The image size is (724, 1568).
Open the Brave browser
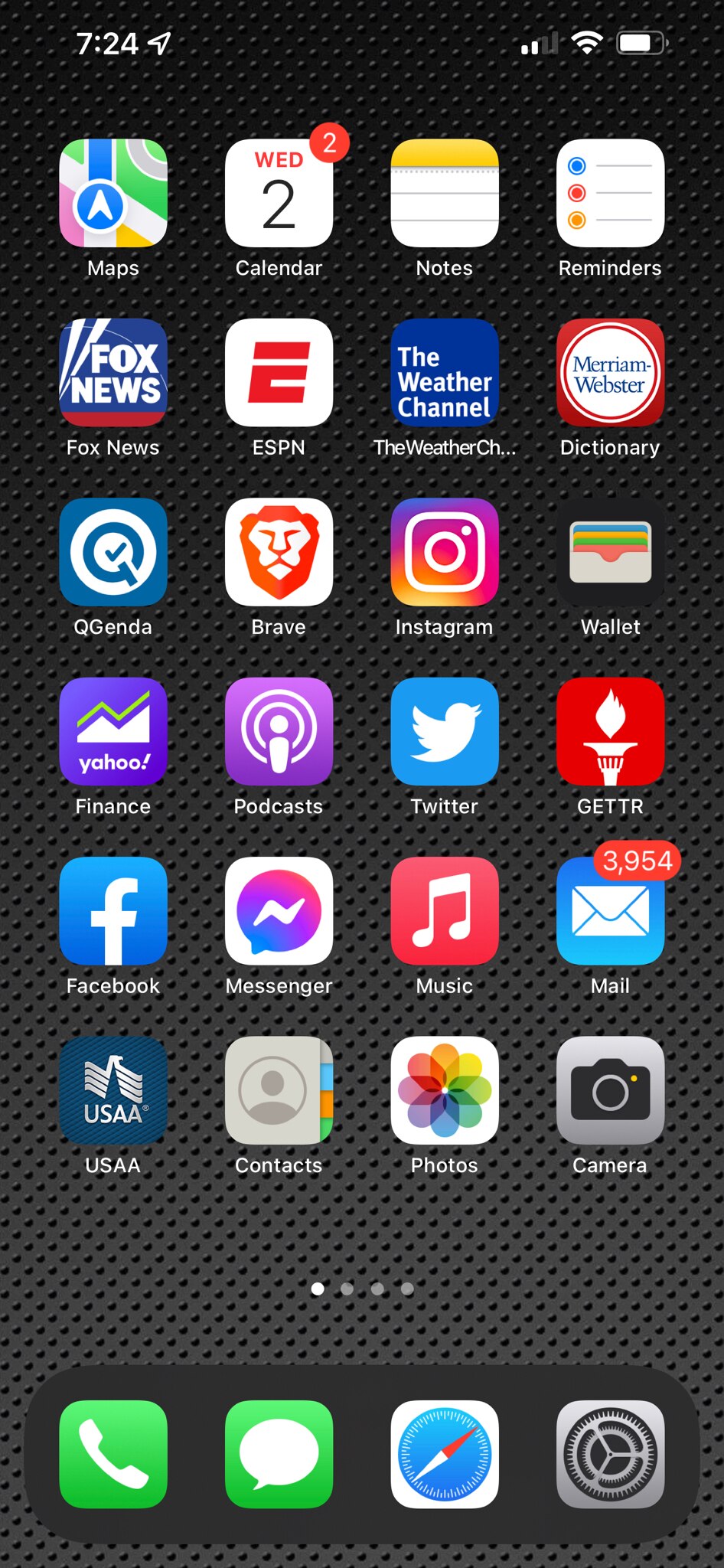pos(279,553)
